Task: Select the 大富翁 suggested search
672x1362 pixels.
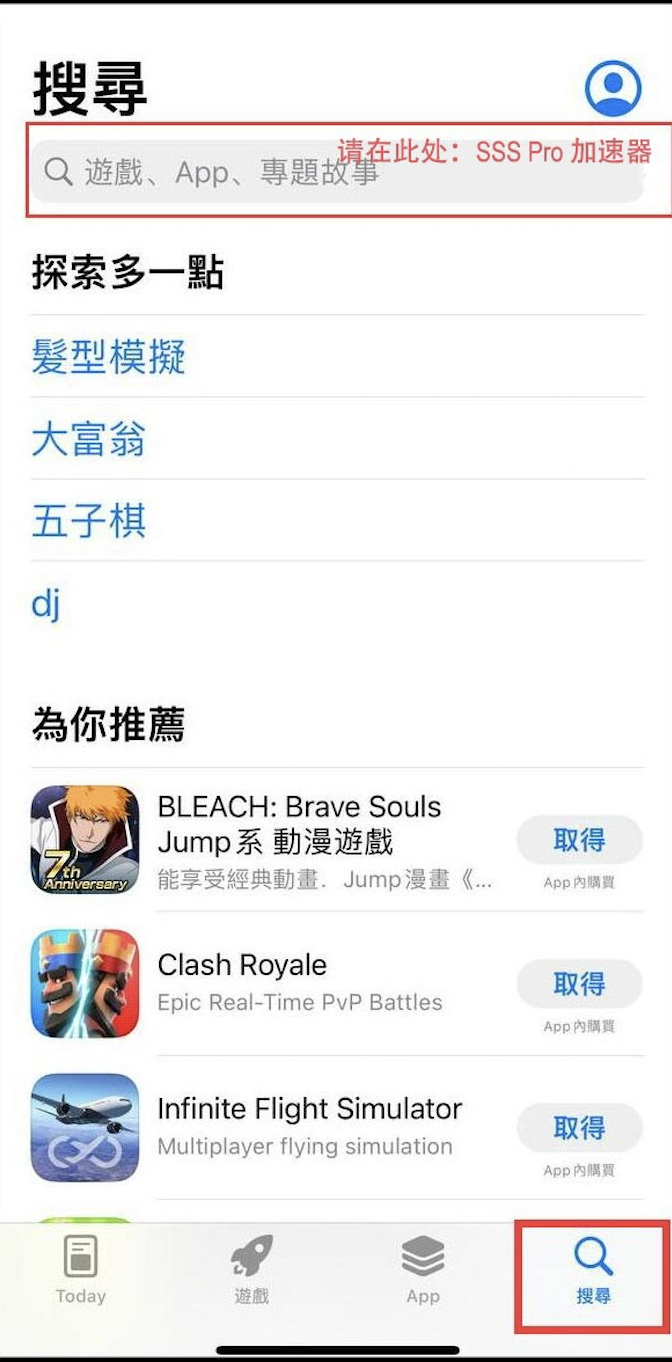Action: point(88,439)
